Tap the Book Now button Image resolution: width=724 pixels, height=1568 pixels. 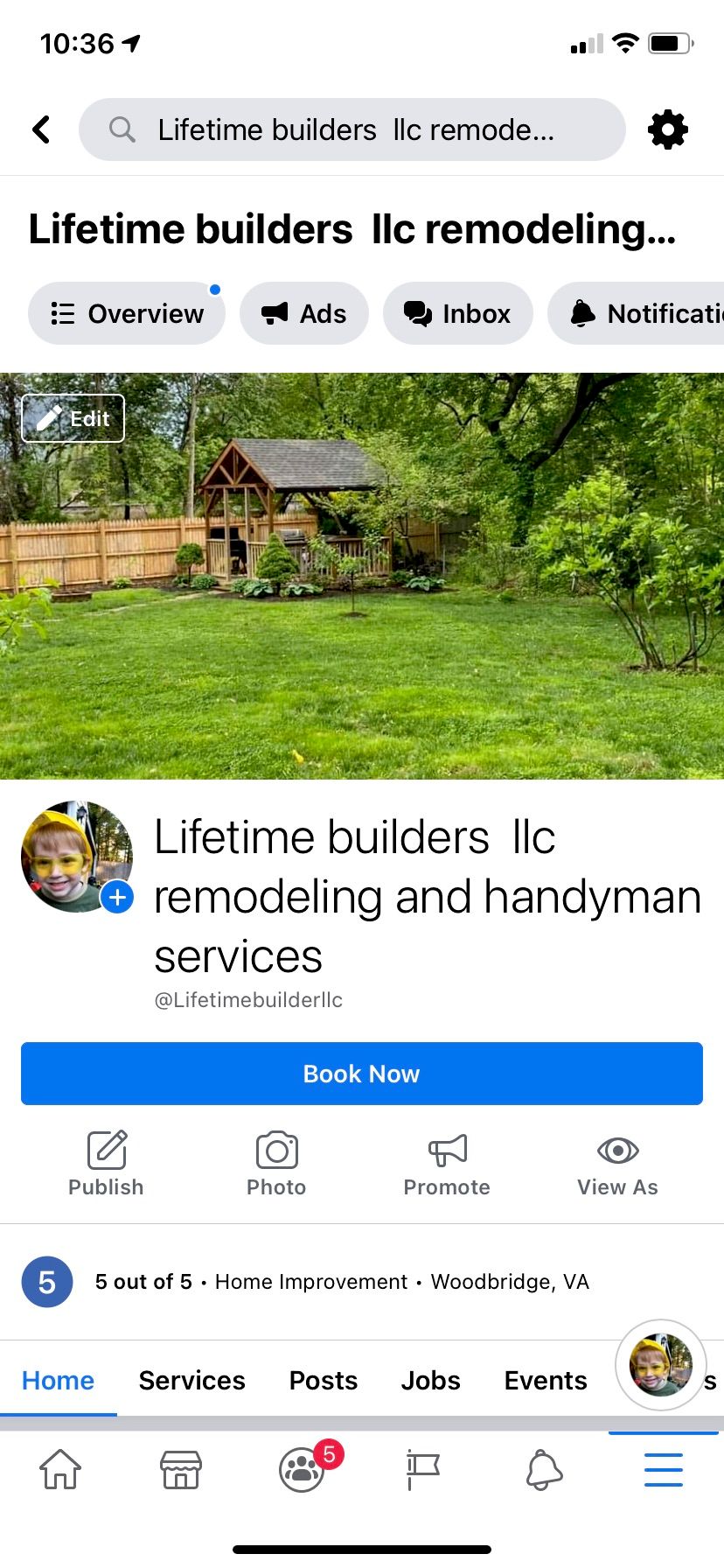tap(361, 1074)
